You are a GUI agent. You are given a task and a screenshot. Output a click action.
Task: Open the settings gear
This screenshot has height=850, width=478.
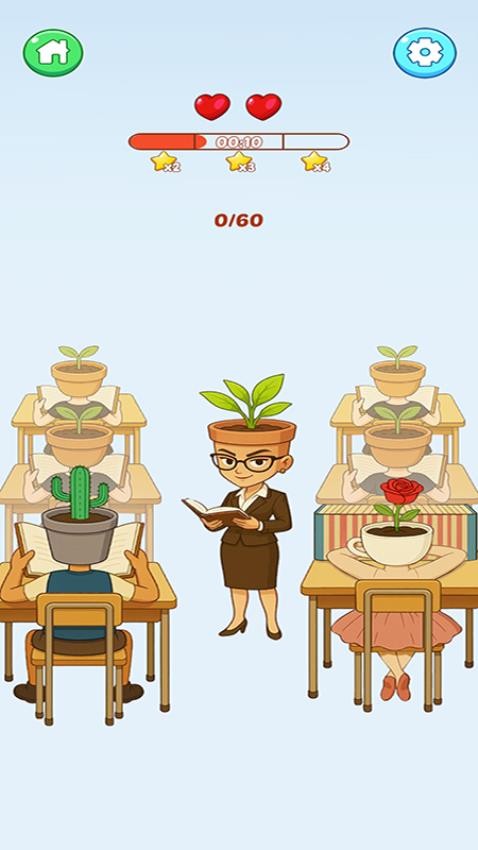pos(425,53)
